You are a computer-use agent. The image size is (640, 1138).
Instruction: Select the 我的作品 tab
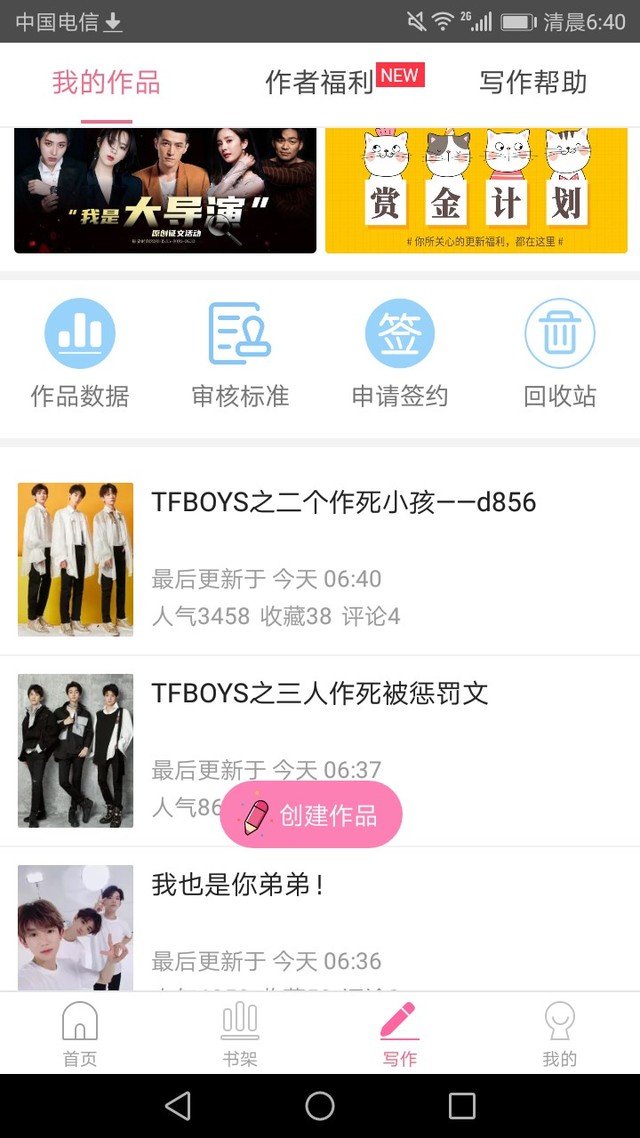pos(106,82)
